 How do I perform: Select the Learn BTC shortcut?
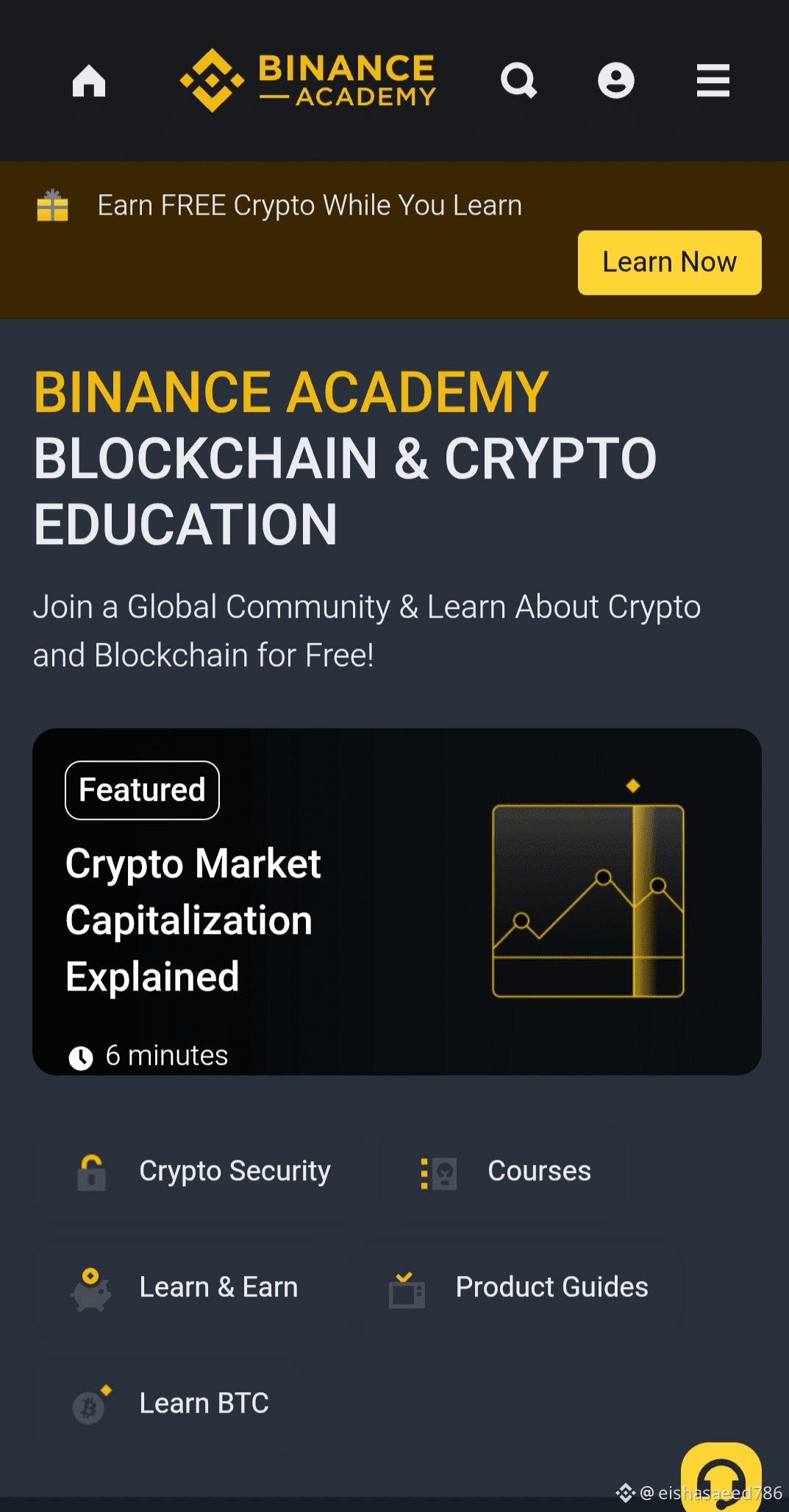[x=172, y=1404]
